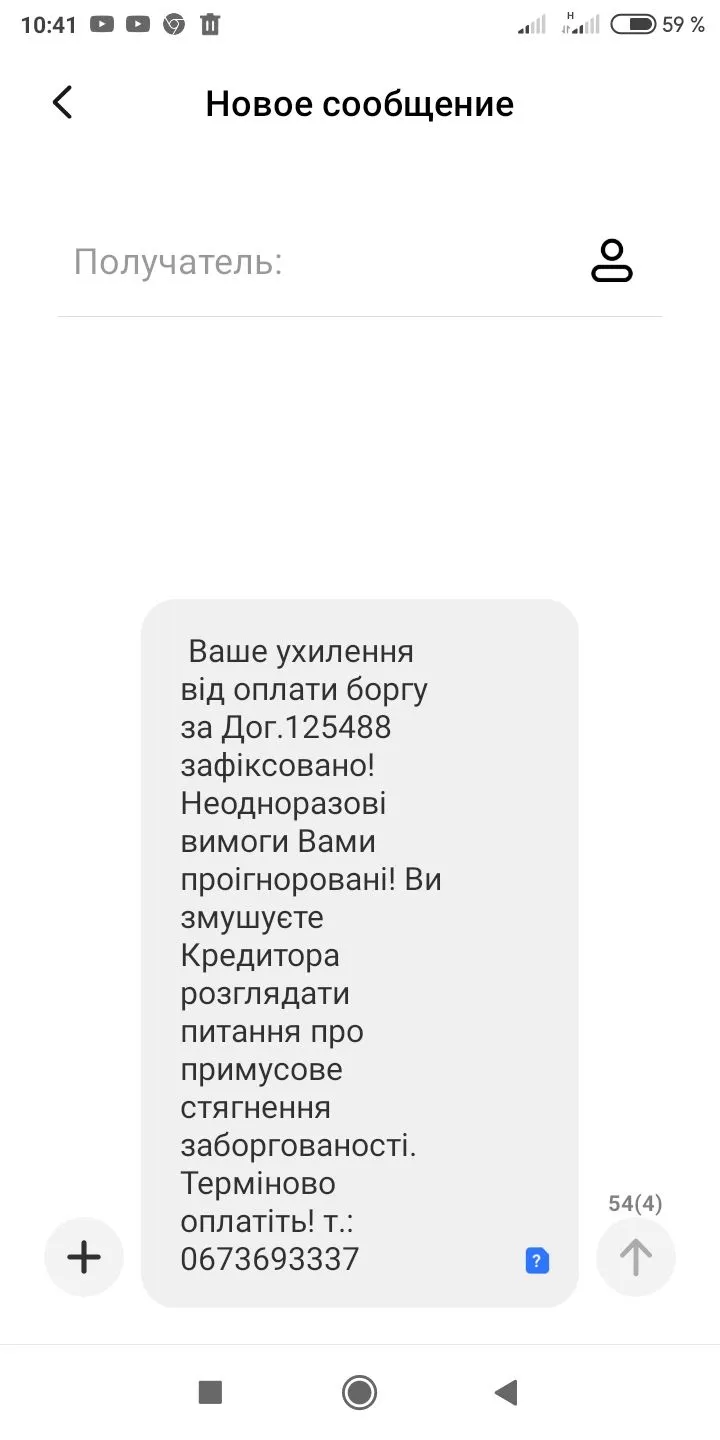Send the message with the arrow button
720x1440 pixels.
coord(636,1257)
